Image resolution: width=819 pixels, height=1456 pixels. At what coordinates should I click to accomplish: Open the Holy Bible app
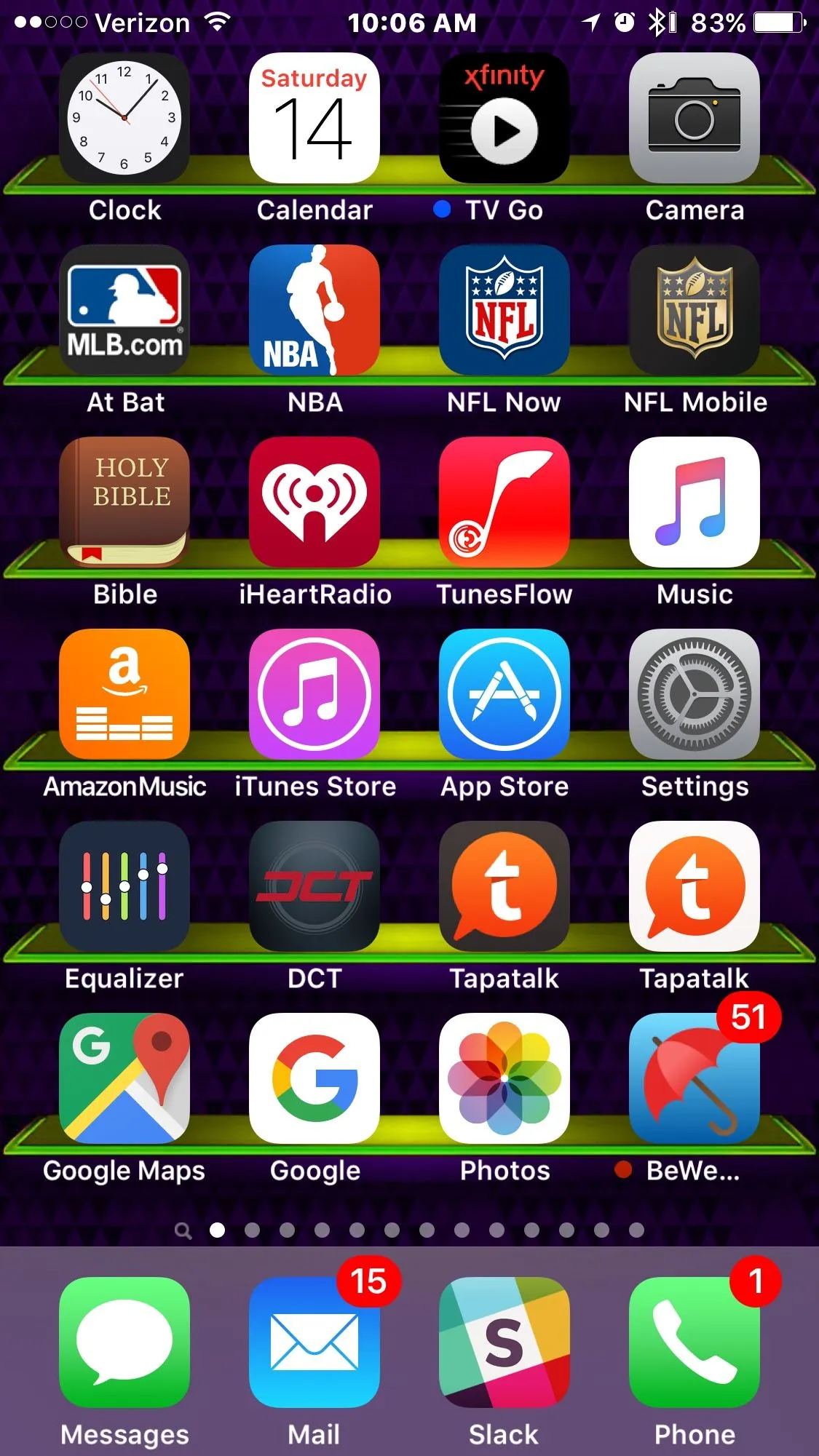tap(124, 502)
